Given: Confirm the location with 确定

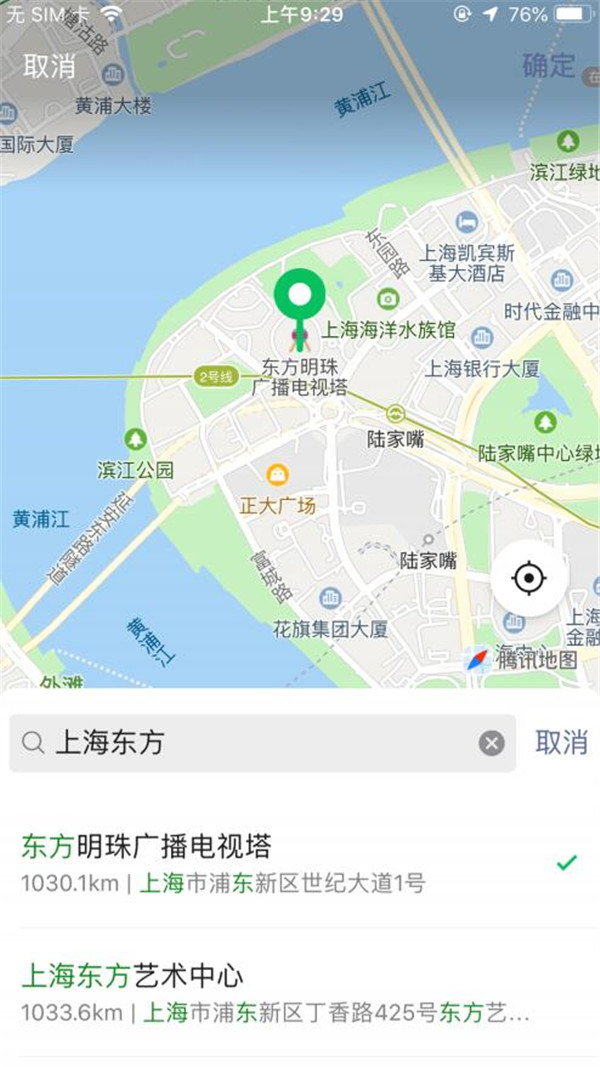Looking at the screenshot, I should pyautogui.click(x=549, y=67).
